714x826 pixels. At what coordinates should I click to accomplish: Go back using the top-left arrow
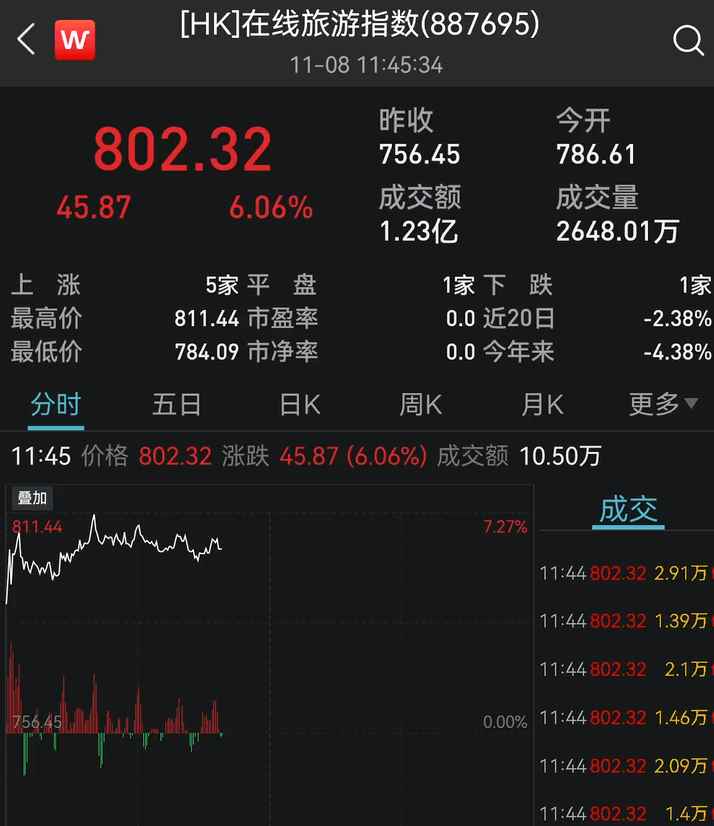coord(27,40)
